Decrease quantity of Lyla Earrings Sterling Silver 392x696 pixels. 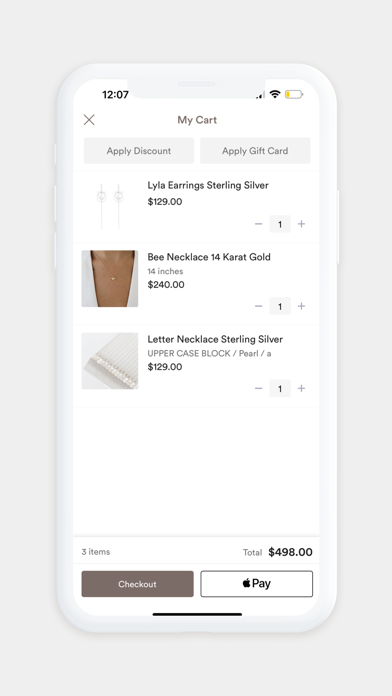click(258, 224)
